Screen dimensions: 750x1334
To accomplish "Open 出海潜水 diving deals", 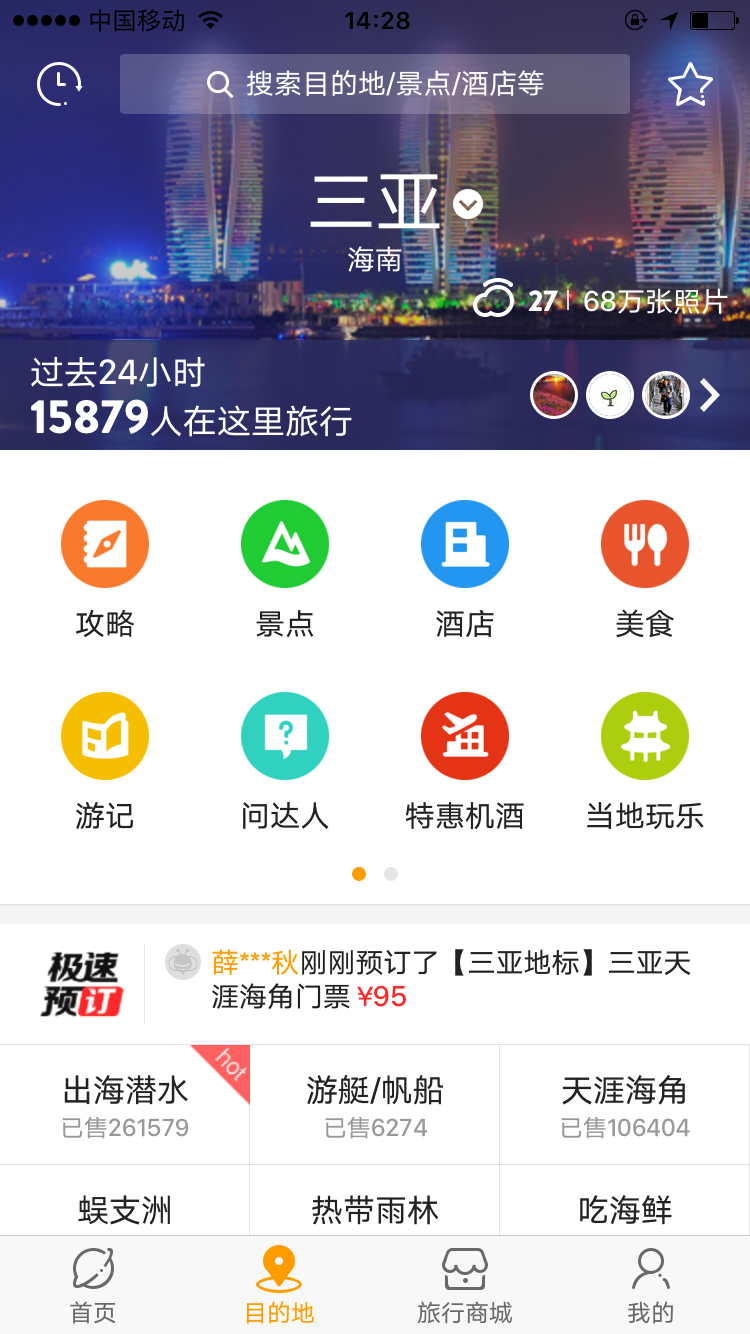I will point(124,1103).
